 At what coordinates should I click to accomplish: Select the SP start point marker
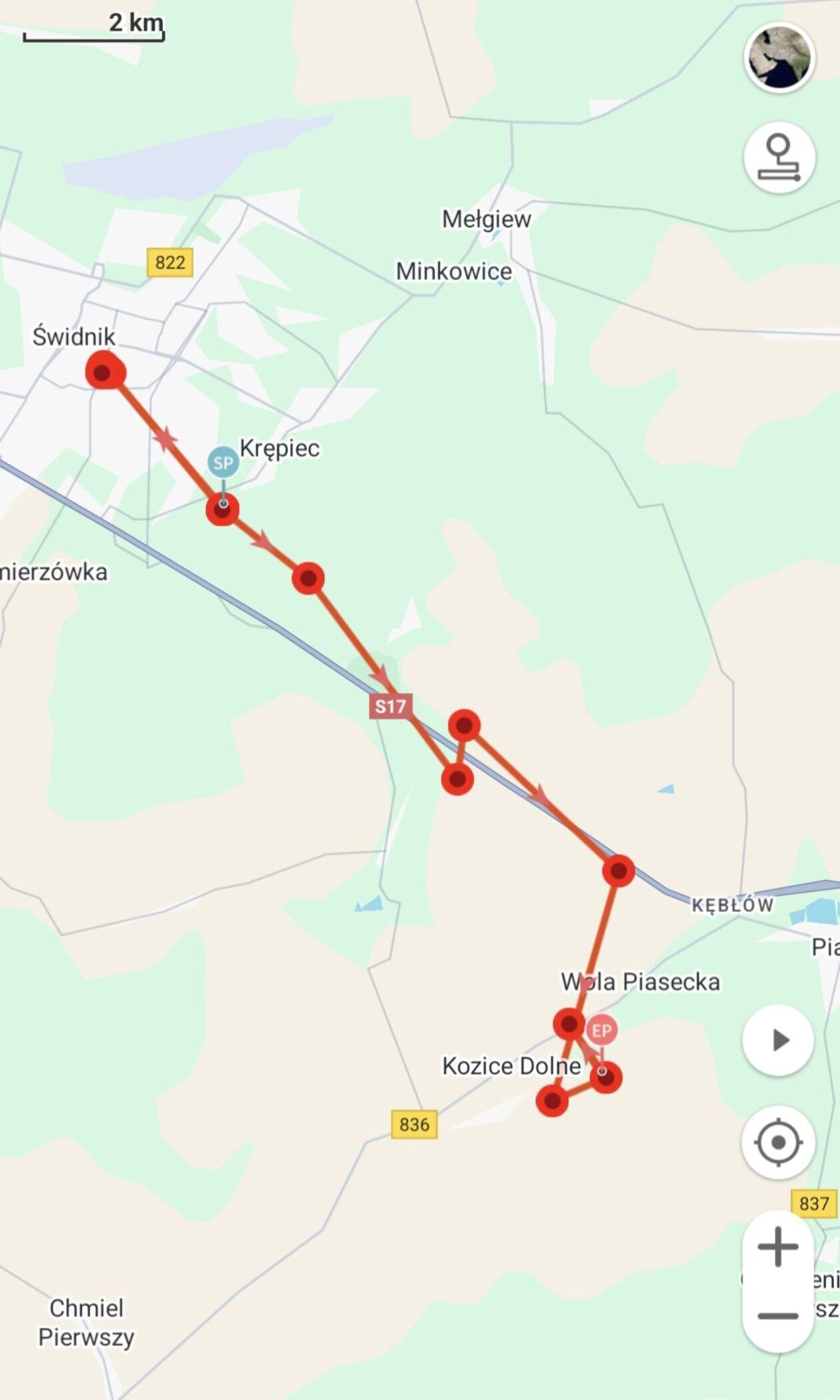click(x=223, y=463)
